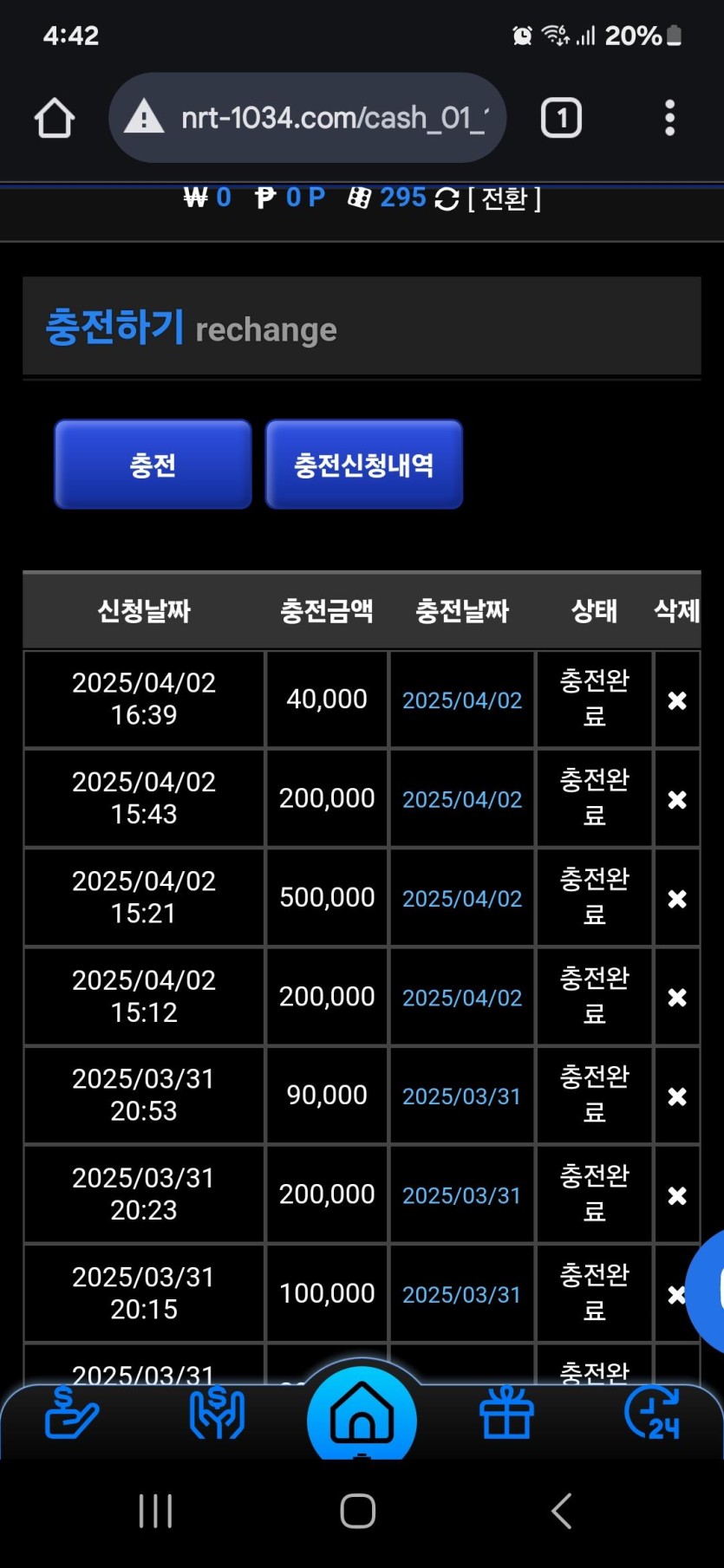Open the 24-hour support icon
Image resolution: width=724 pixels, height=1568 pixels.
[x=652, y=1414]
